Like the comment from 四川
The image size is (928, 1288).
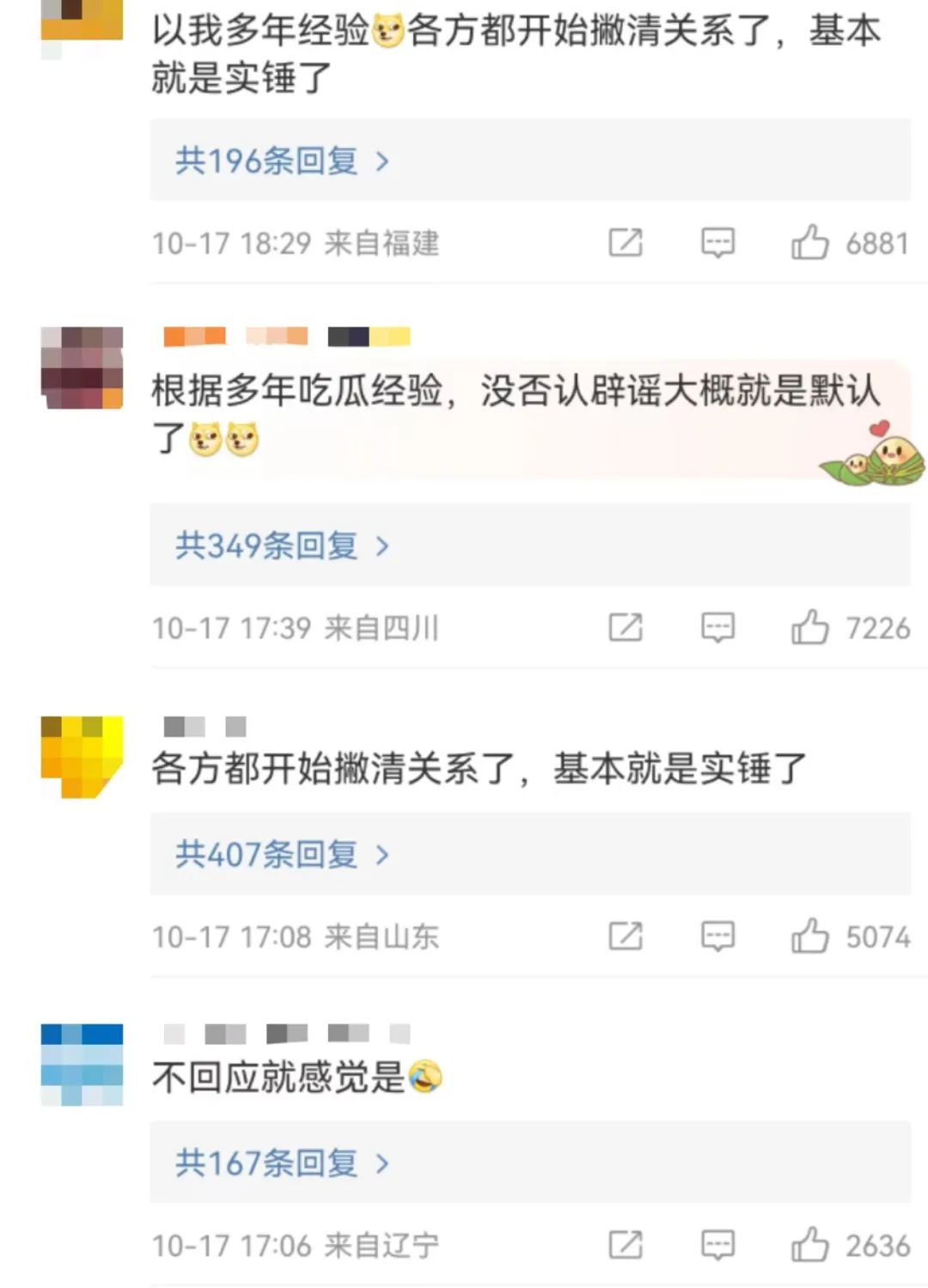click(809, 628)
